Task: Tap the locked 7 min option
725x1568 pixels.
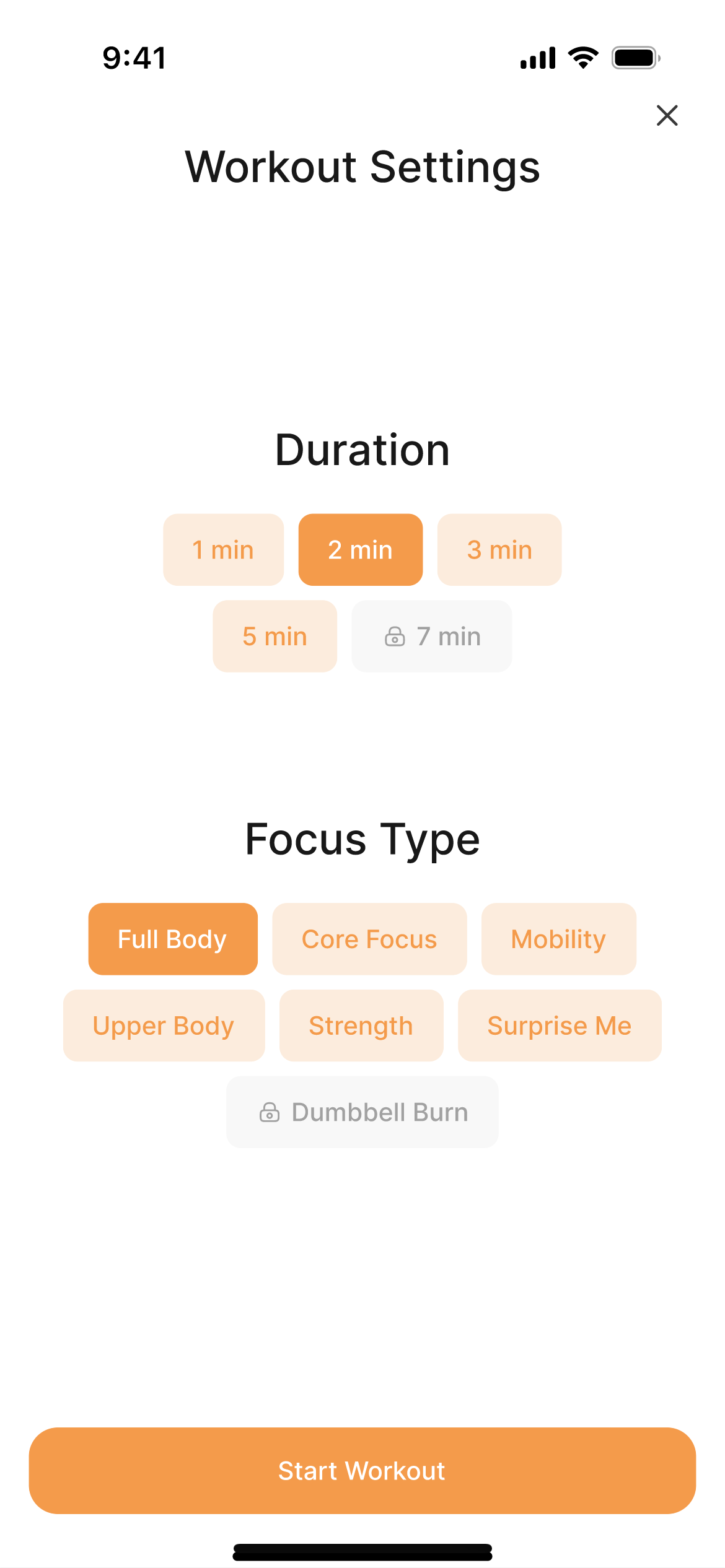Action: click(432, 636)
